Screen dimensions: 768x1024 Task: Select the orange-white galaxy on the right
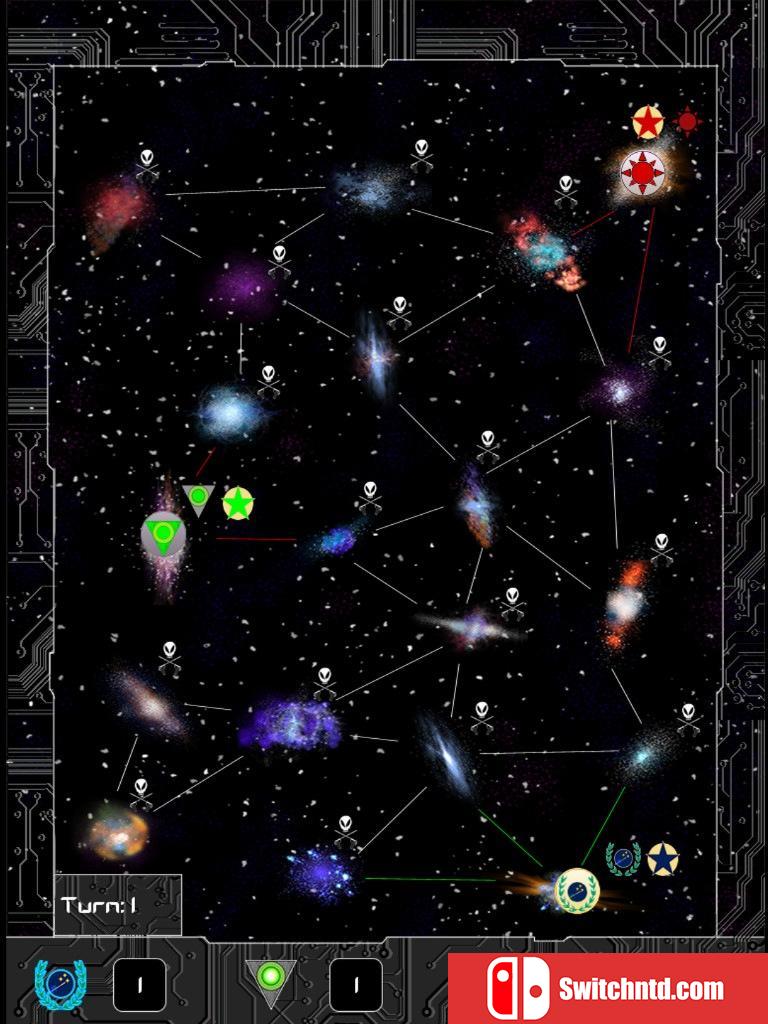[x=625, y=603]
